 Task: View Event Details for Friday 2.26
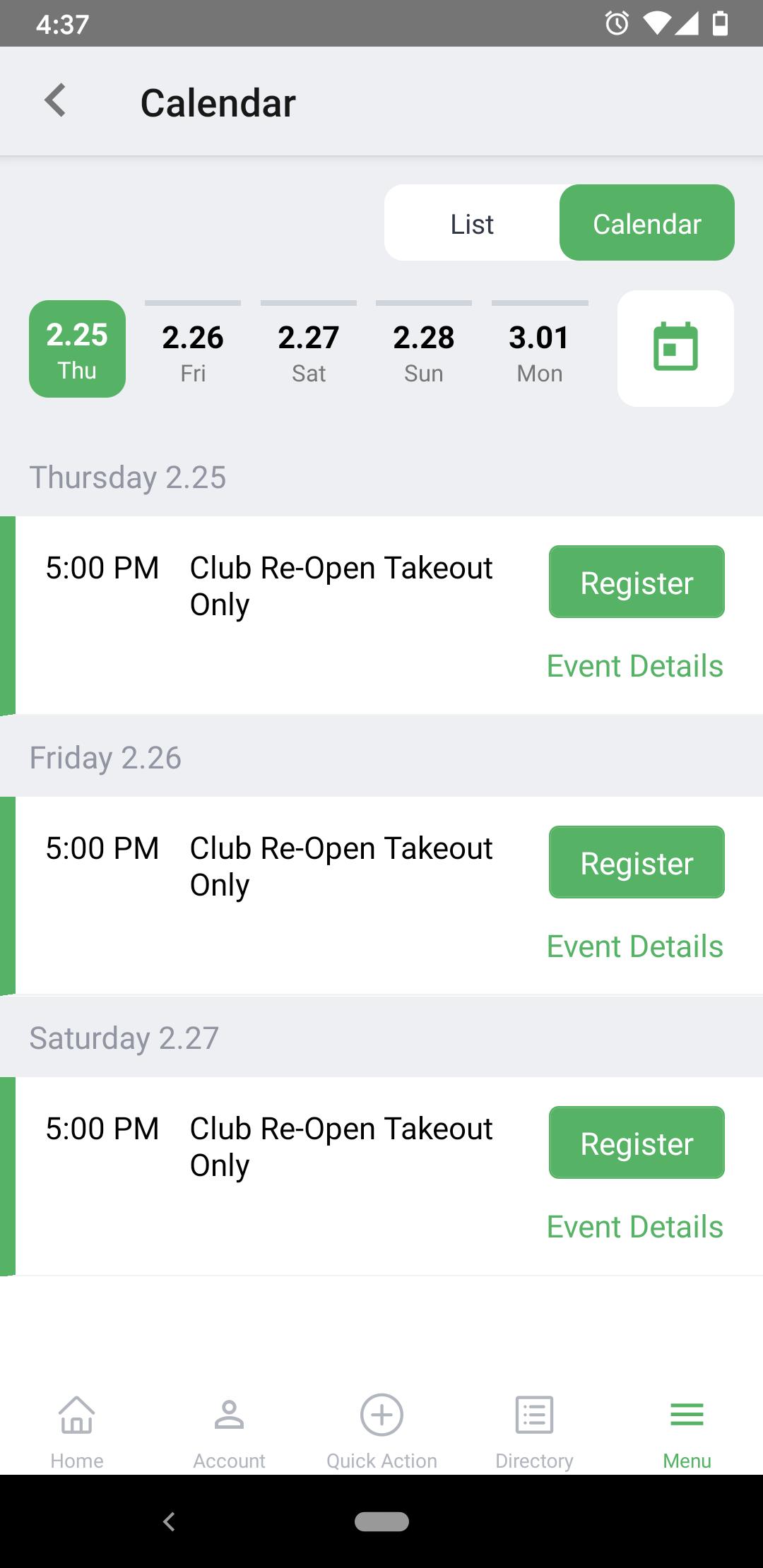(x=634, y=946)
